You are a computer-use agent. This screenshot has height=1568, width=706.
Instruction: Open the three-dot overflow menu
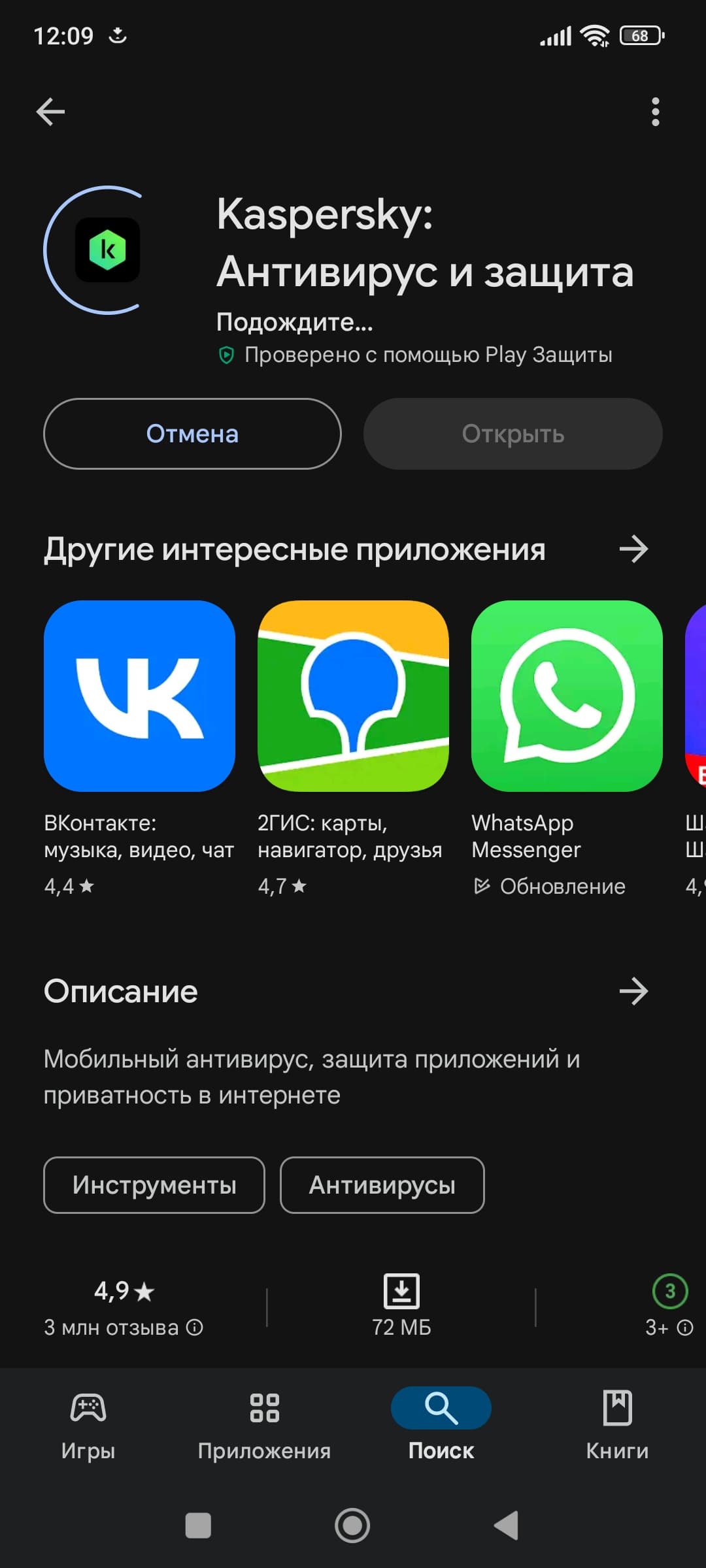coord(655,112)
